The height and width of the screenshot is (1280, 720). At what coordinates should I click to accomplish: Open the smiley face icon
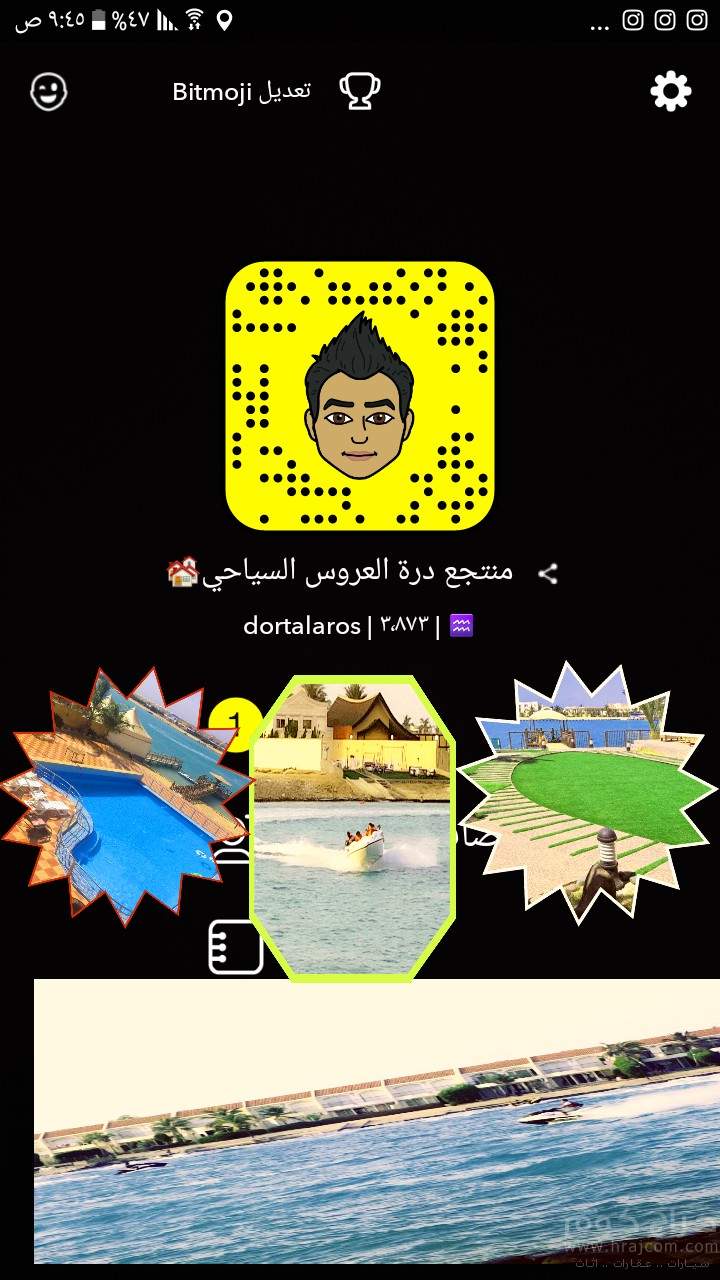pos(49,92)
